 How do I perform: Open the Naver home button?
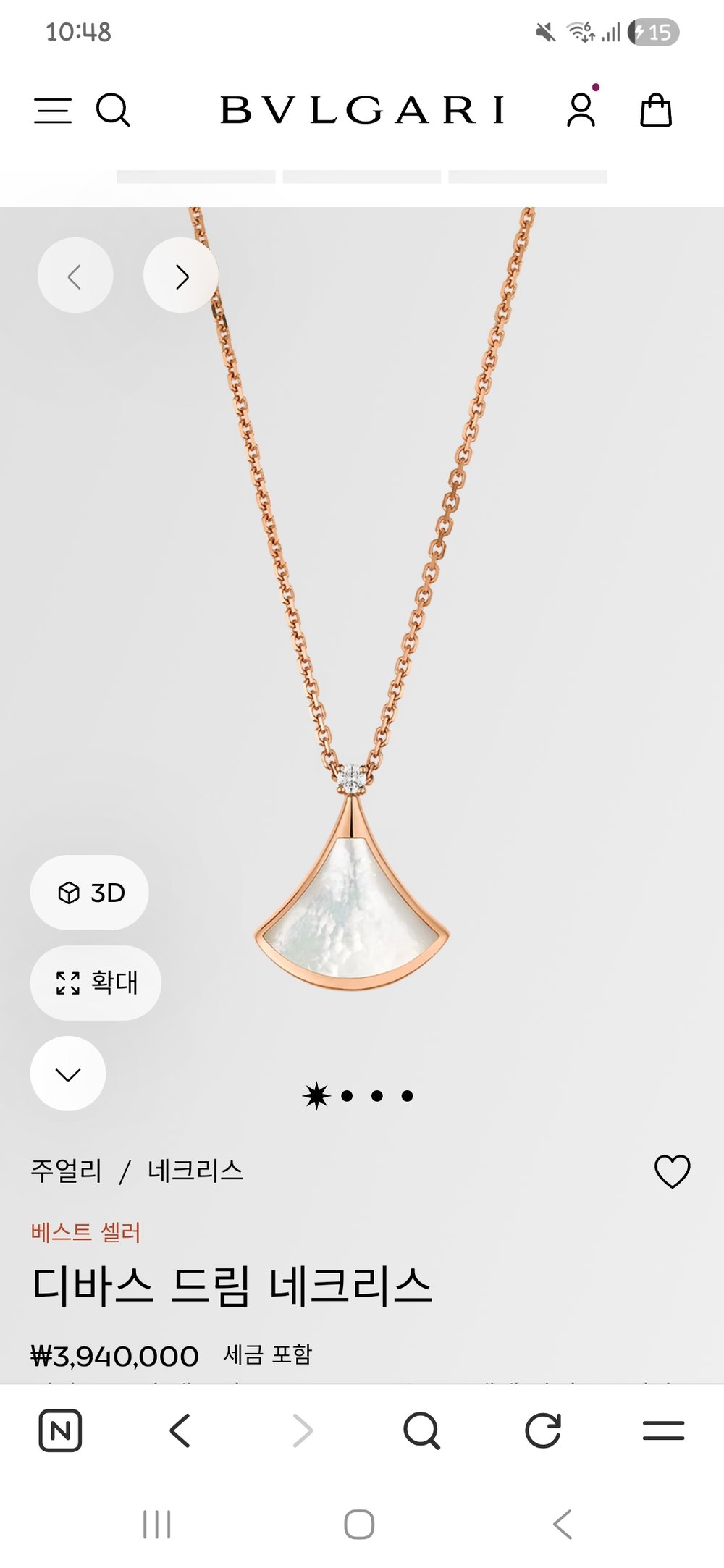pos(60,1430)
